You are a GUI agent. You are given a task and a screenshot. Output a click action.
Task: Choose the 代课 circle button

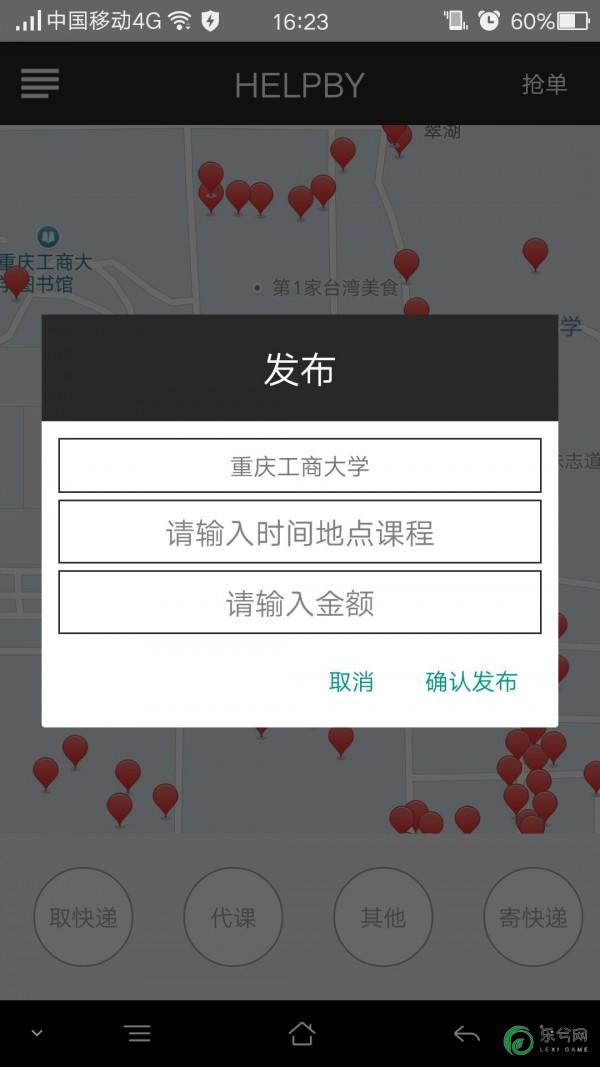coord(233,917)
